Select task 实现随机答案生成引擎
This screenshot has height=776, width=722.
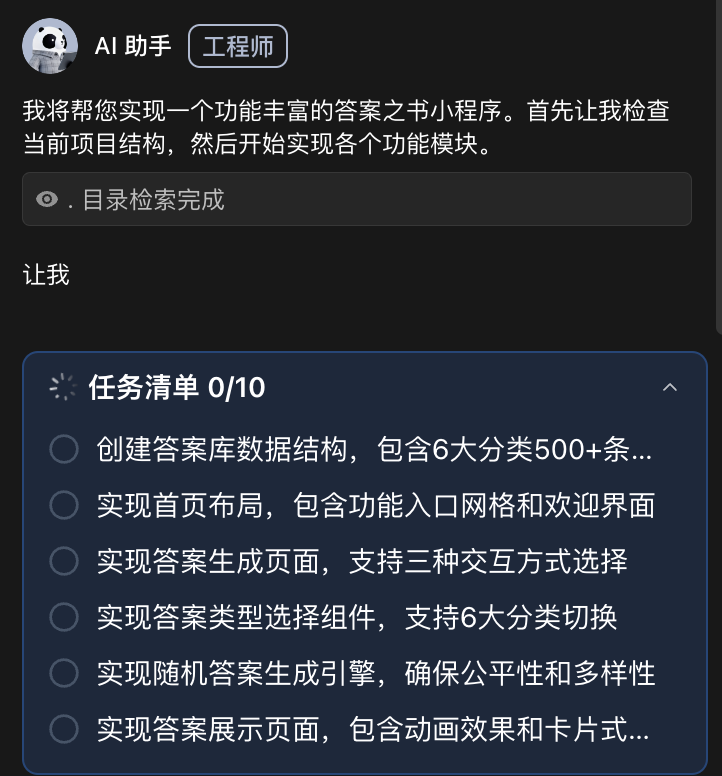[x=64, y=673]
